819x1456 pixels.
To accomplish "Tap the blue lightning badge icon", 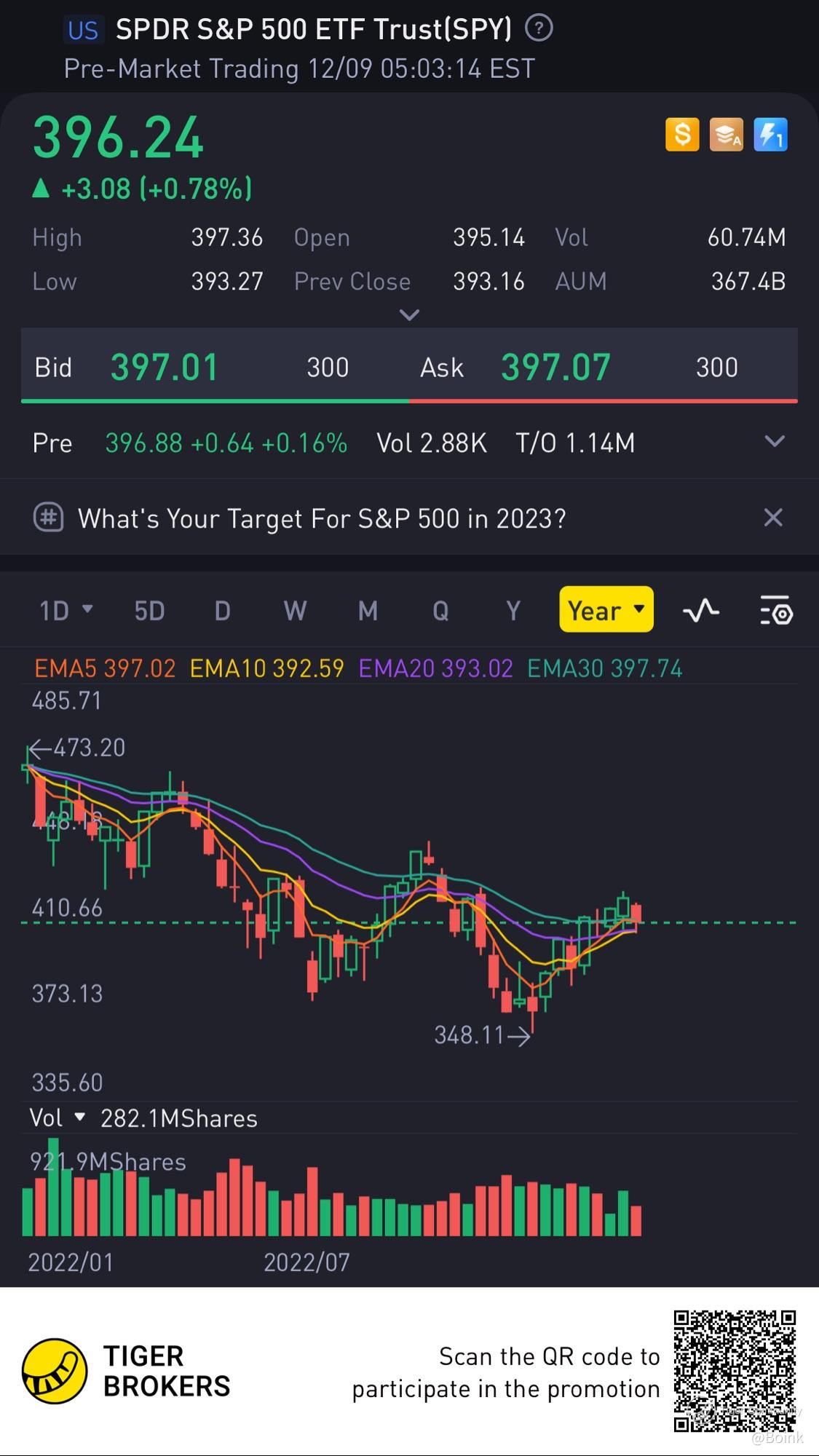I will point(770,135).
